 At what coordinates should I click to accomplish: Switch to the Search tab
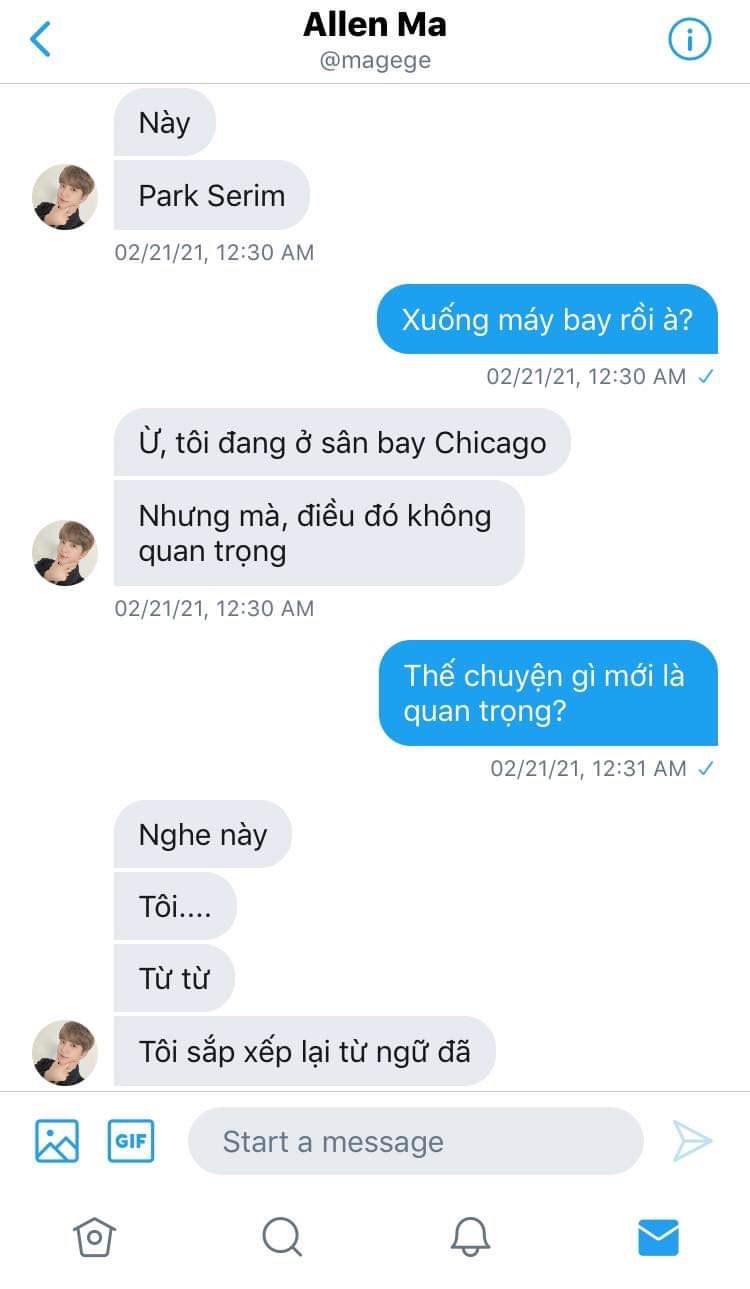(282, 1237)
